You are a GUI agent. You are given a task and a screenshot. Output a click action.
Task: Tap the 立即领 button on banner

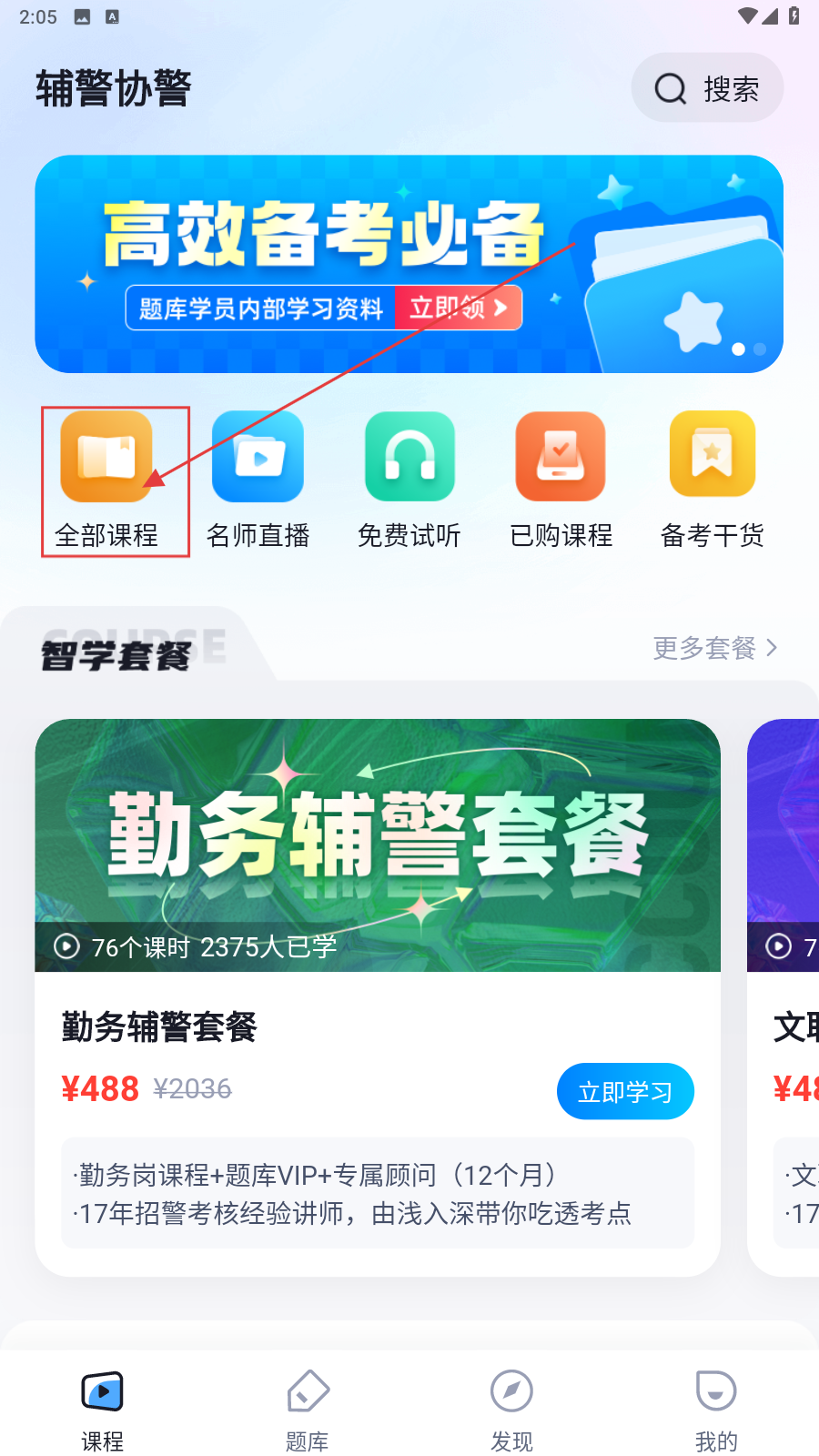[458, 308]
